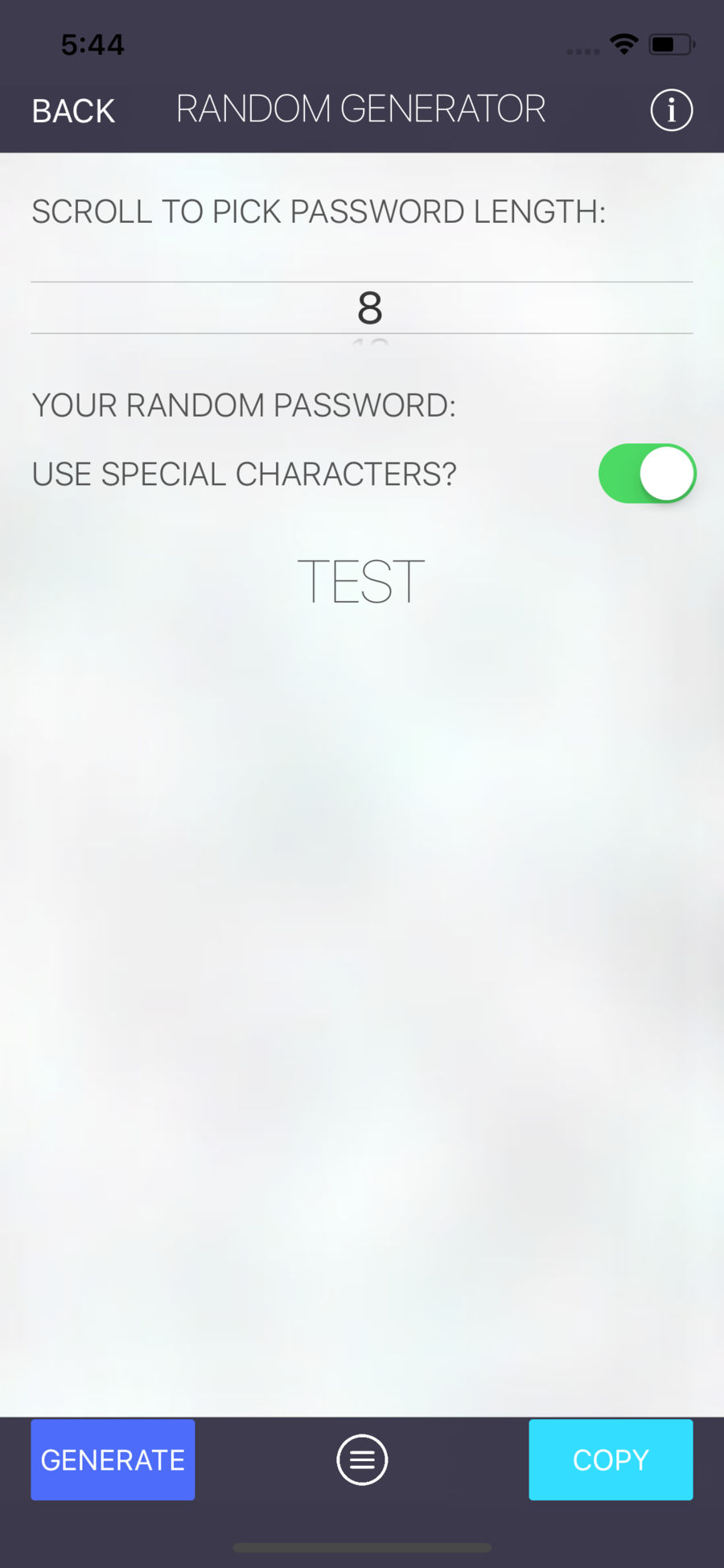The image size is (724, 1568).
Task: Disable the special characters switch
Action: pos(647,474)
